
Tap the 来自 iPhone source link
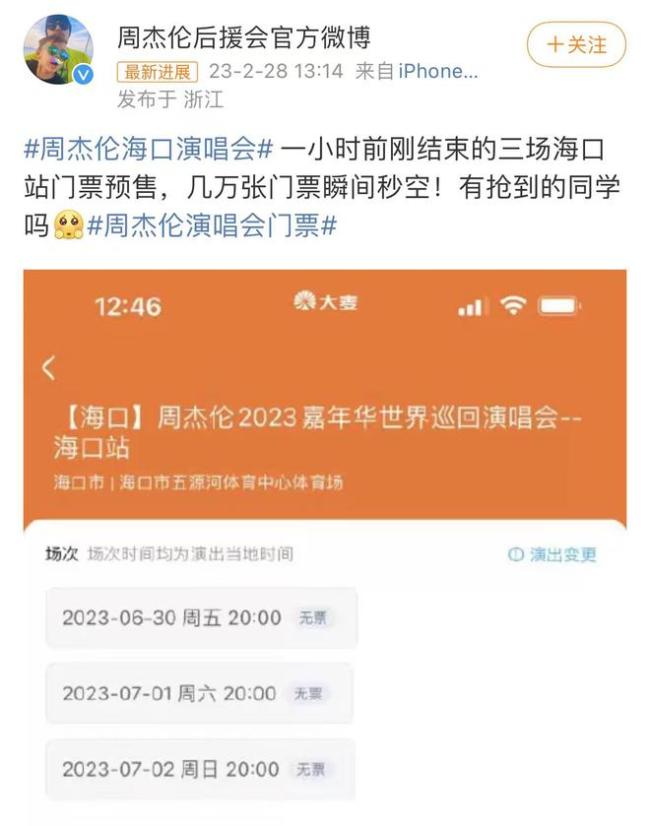[439, 71]
